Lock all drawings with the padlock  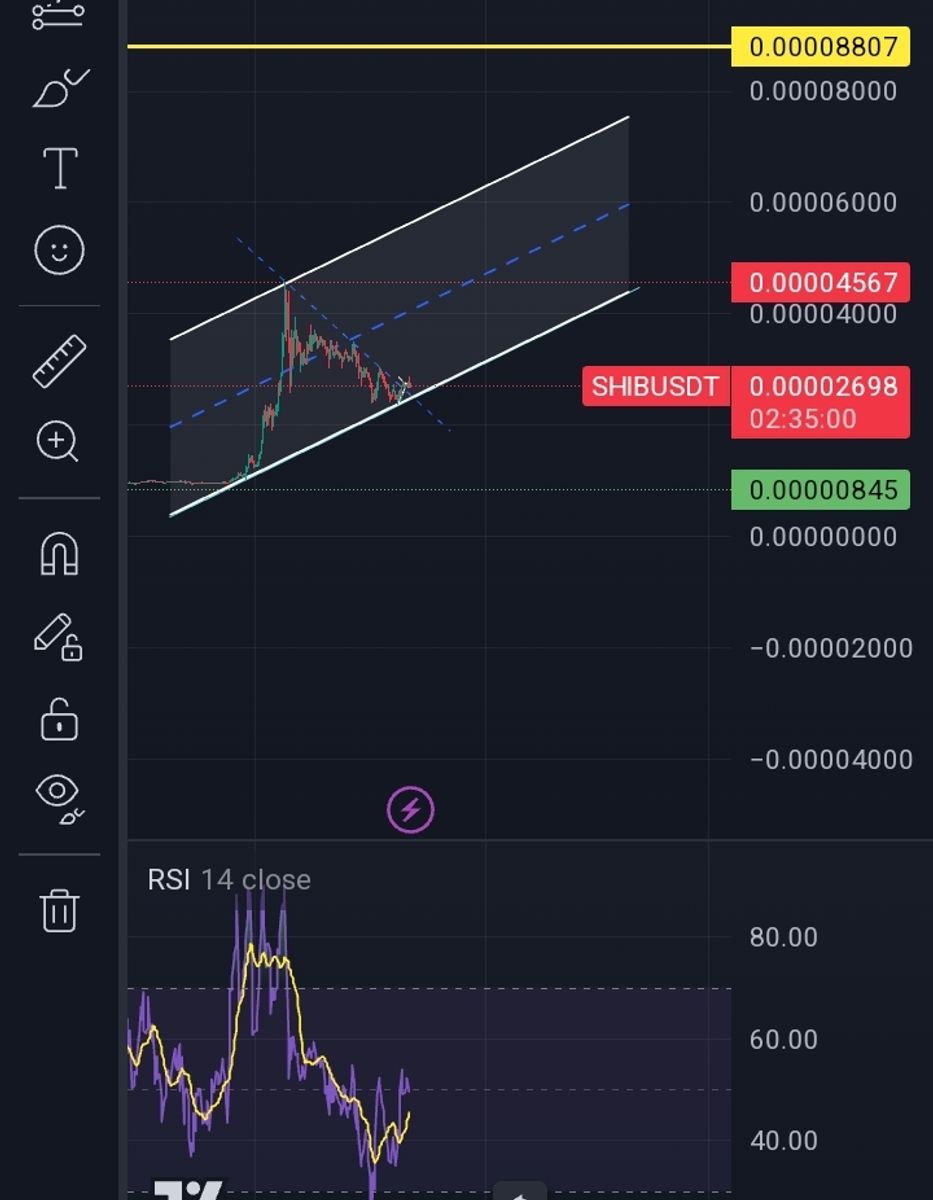click(x=59, y=719)
